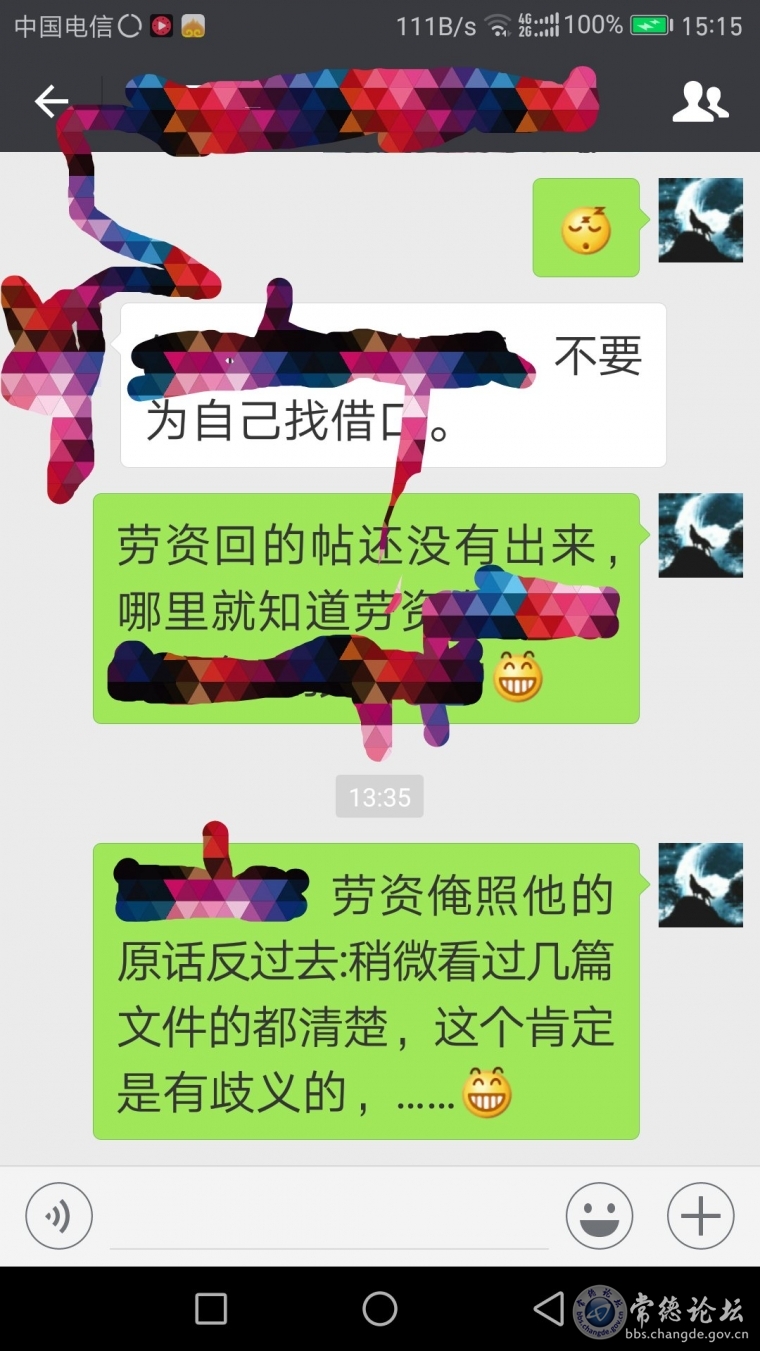
Task: Go back from this group chat
Action: tap(50, 101)
